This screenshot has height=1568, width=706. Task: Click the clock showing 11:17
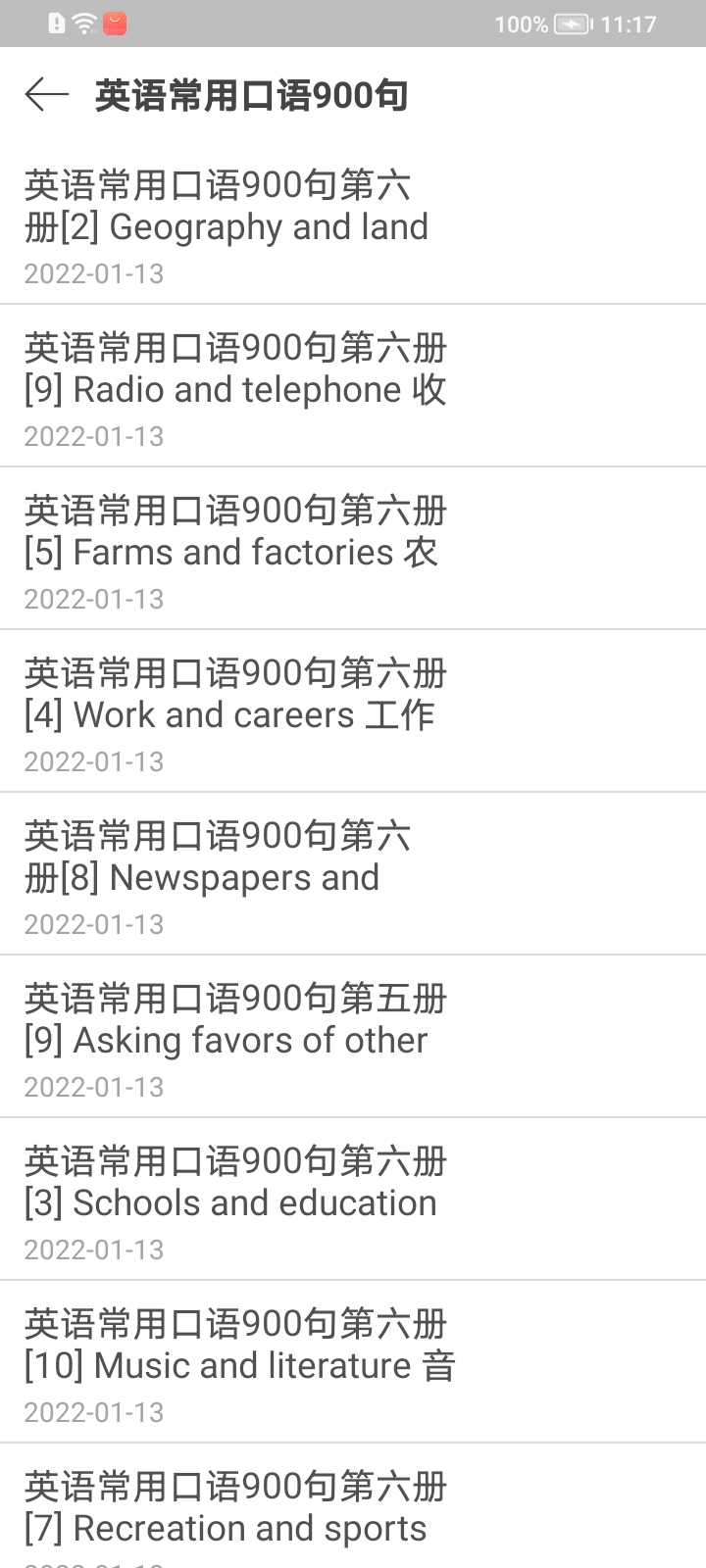pyautogui.click(x=628, y=24)
